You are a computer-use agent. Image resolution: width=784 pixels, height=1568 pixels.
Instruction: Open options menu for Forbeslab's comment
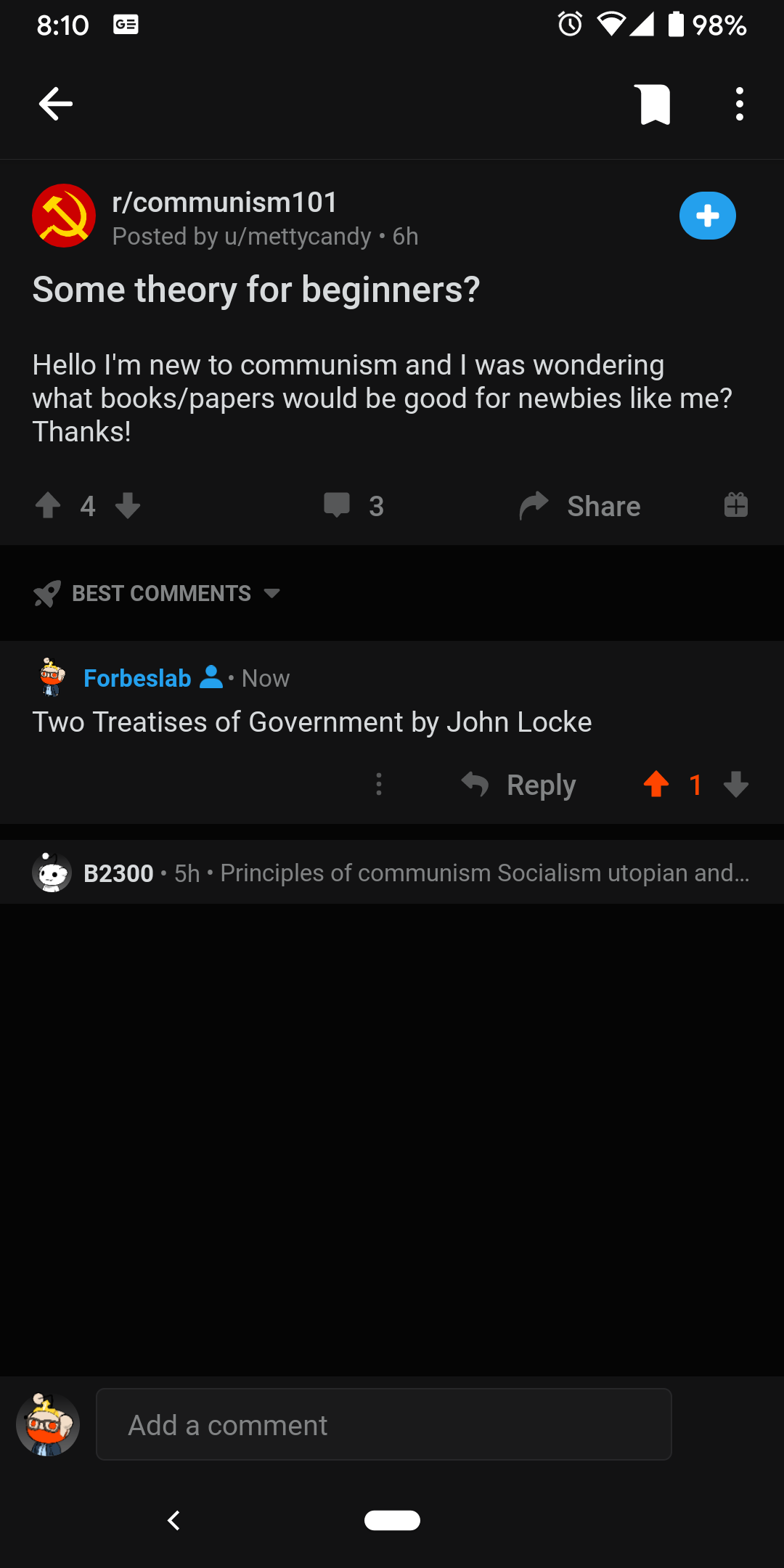pyautogui.click(x=378, y=784)
